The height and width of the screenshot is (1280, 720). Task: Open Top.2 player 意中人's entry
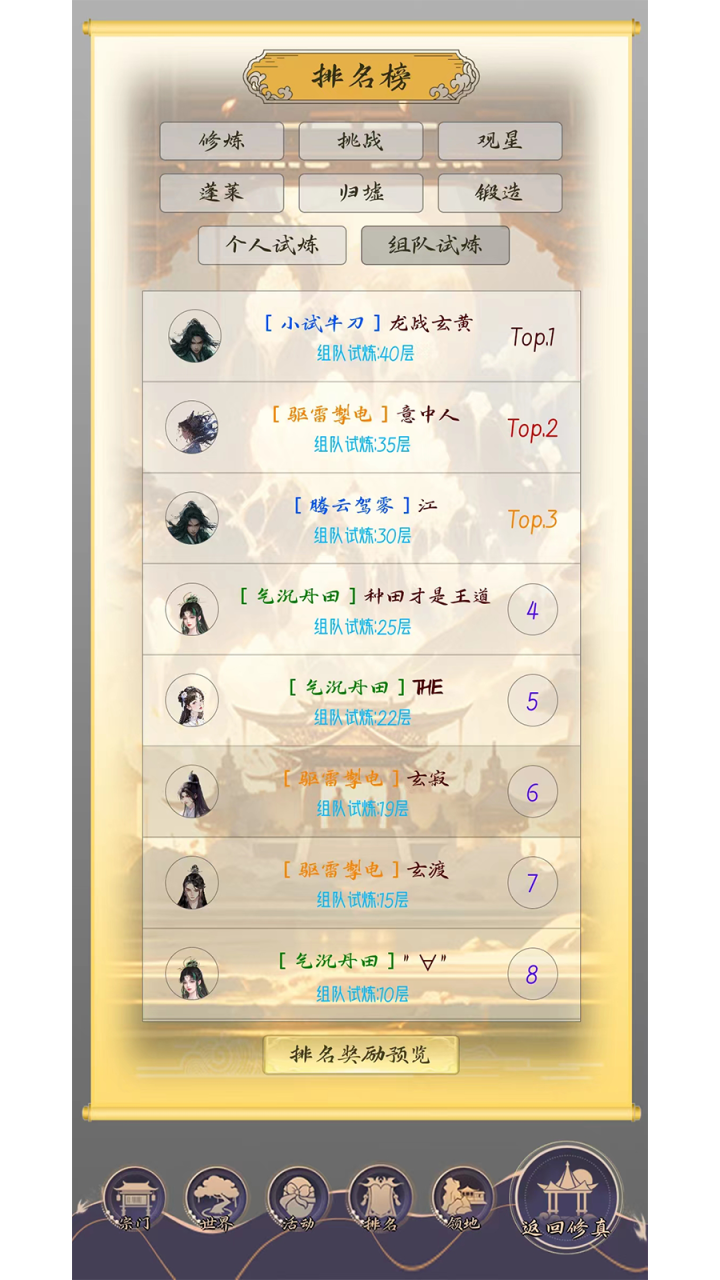point(361,428)
